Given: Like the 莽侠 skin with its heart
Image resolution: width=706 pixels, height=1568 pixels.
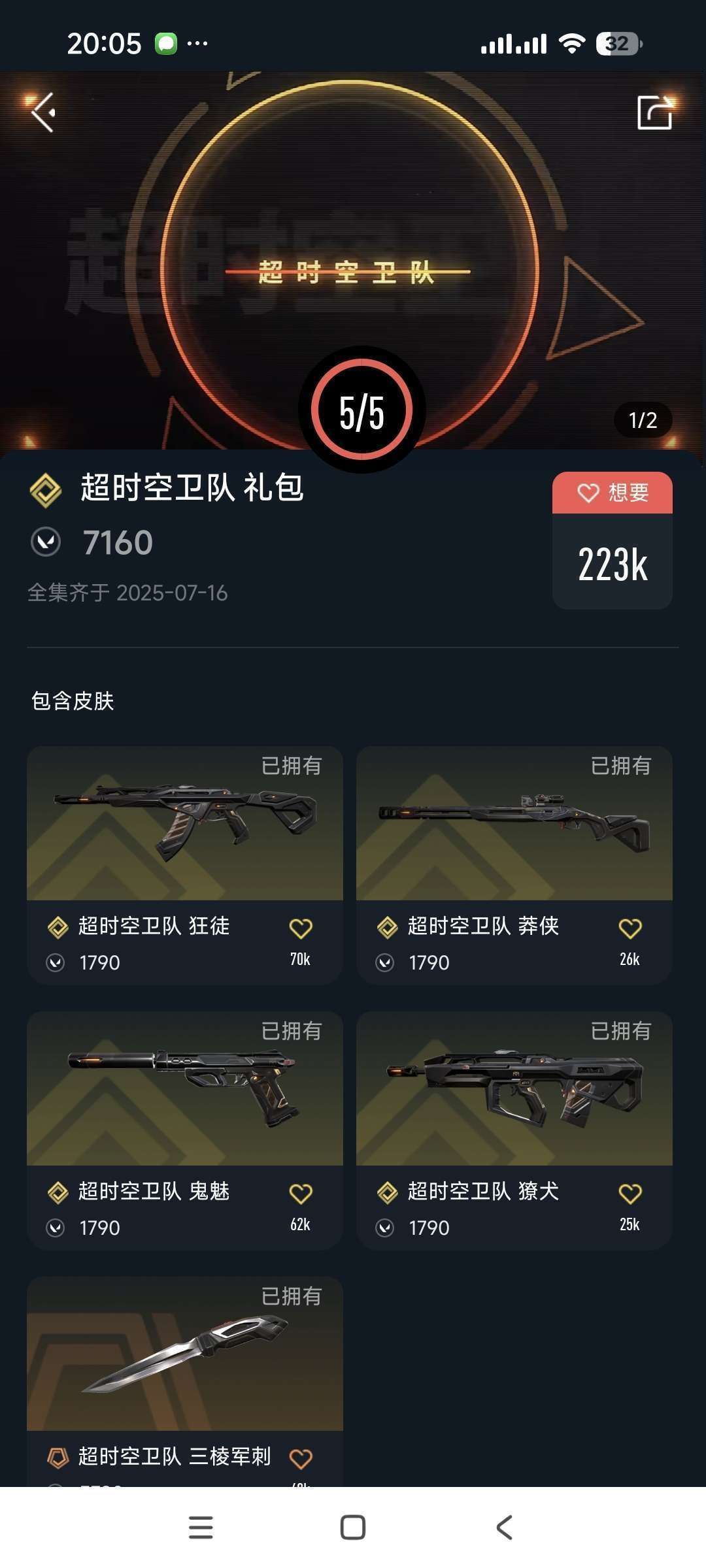Looking at the screenshot, I should [630, 928].
